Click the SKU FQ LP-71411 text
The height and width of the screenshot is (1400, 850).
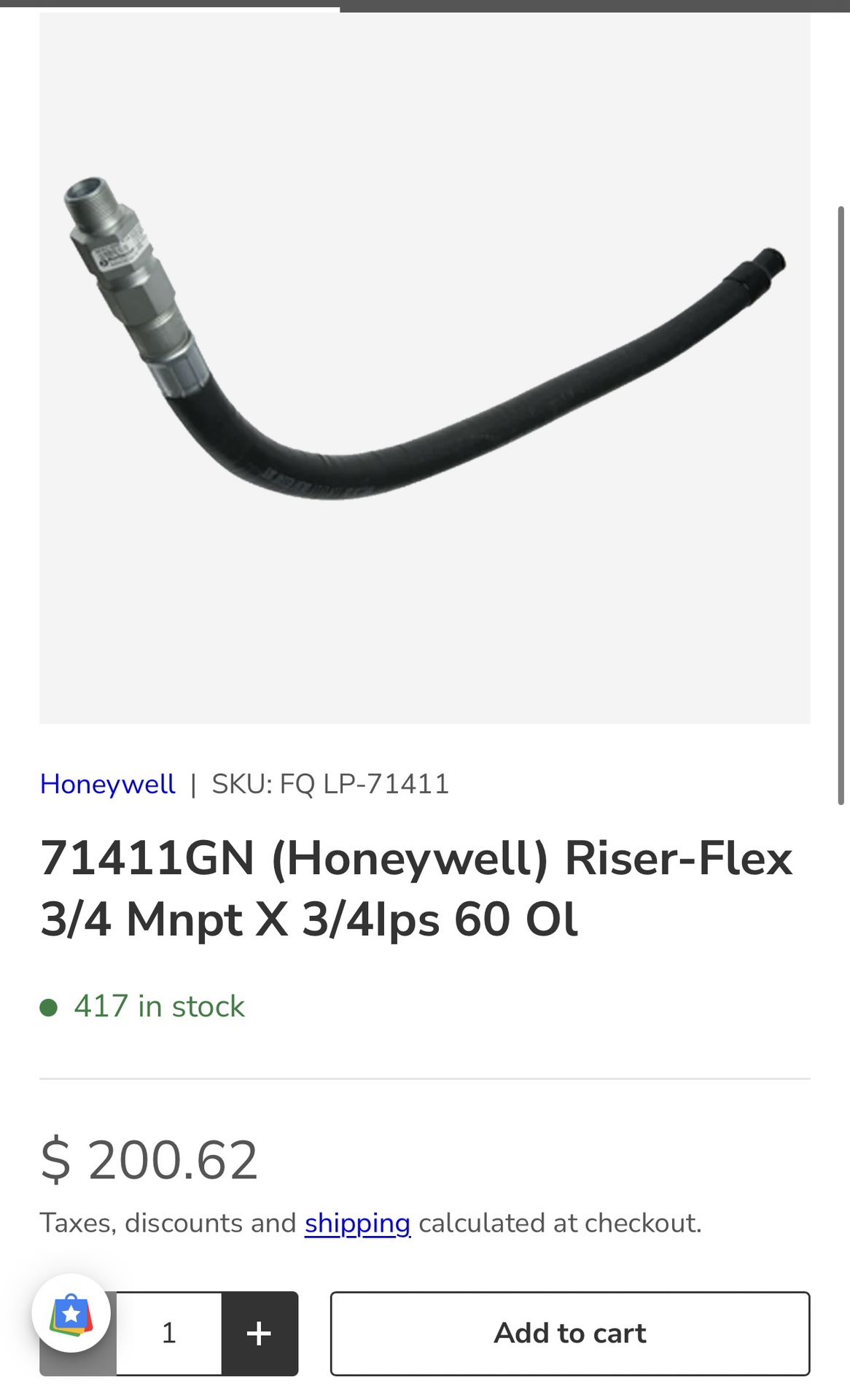329,785
